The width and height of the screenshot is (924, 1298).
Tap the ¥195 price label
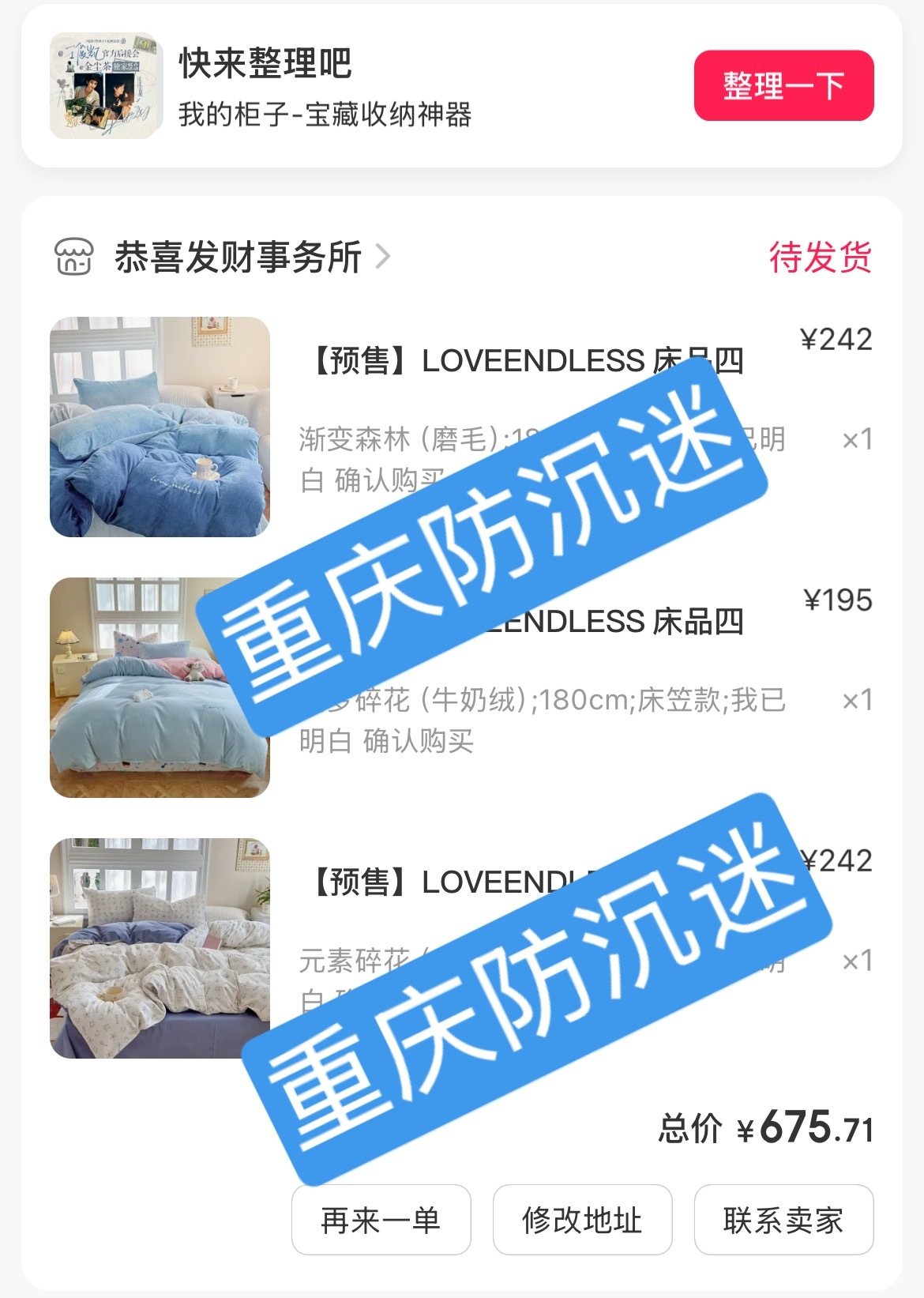837,602
